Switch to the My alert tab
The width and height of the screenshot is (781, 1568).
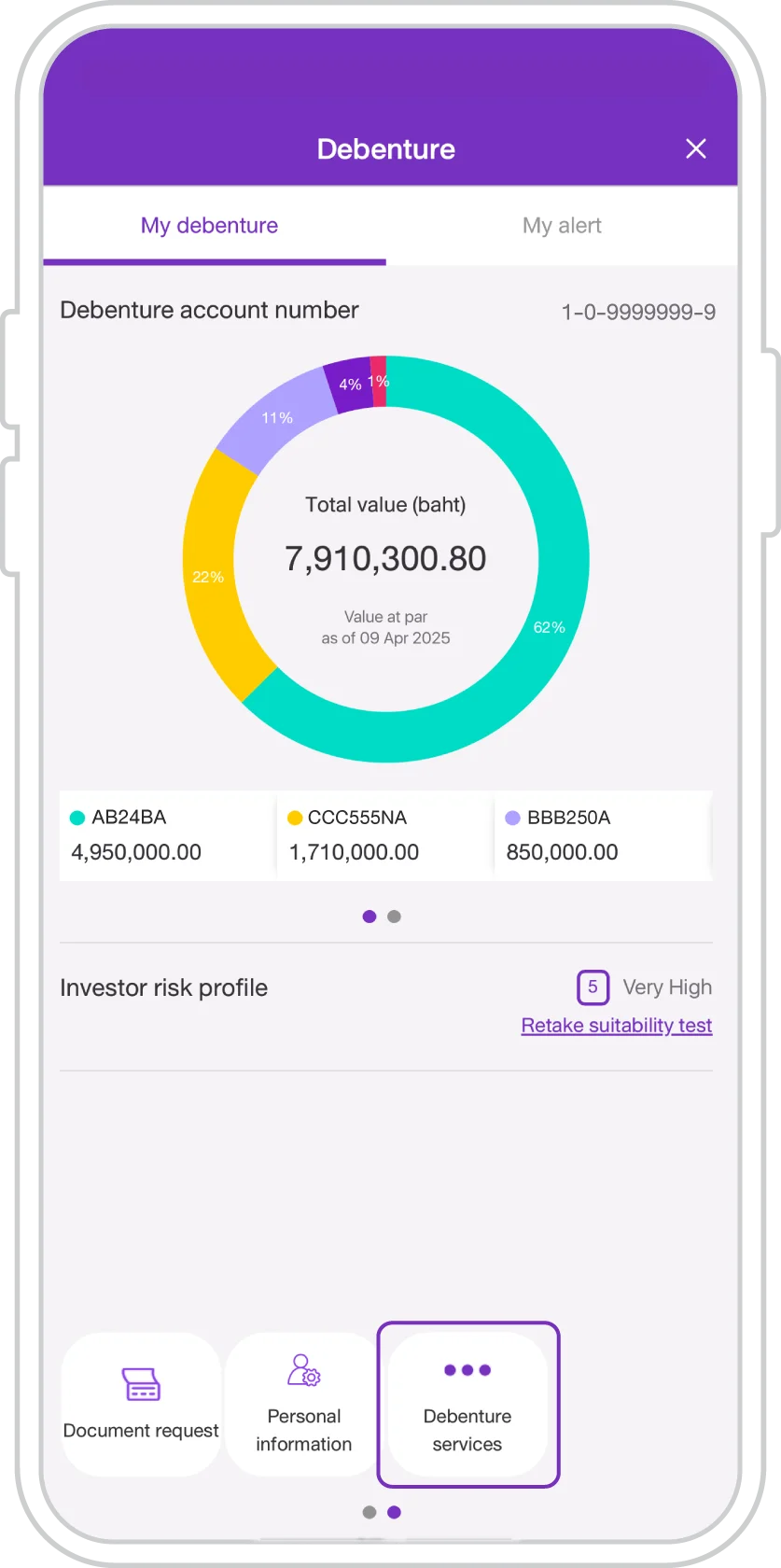pos(562,226)
